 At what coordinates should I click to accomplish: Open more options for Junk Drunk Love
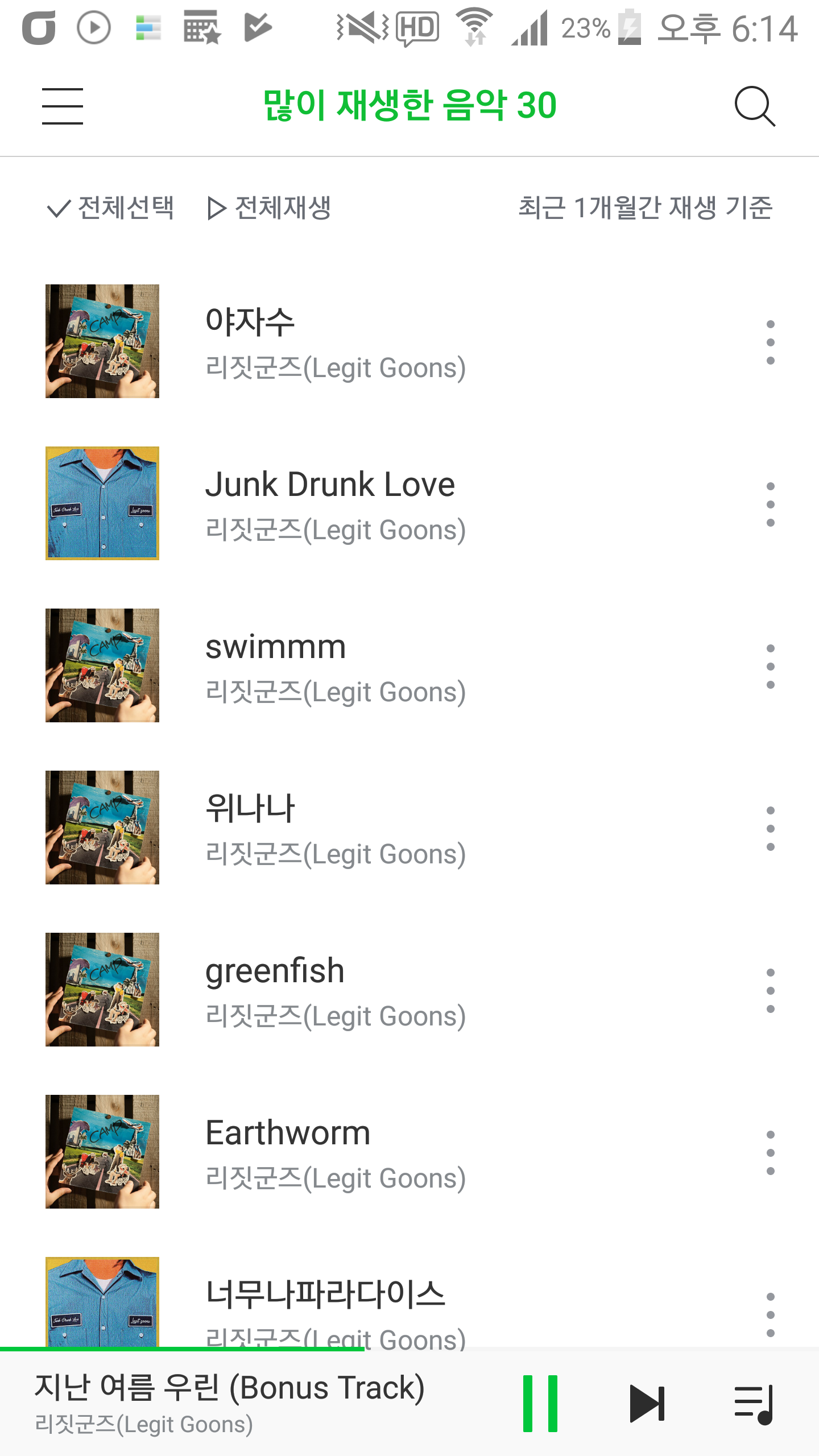tap(771, 504)
